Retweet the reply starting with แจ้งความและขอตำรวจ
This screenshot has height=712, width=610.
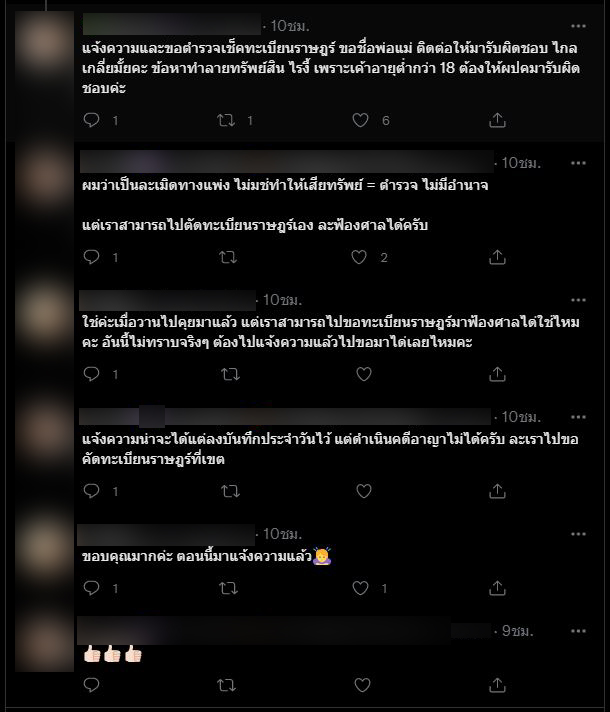227,120
